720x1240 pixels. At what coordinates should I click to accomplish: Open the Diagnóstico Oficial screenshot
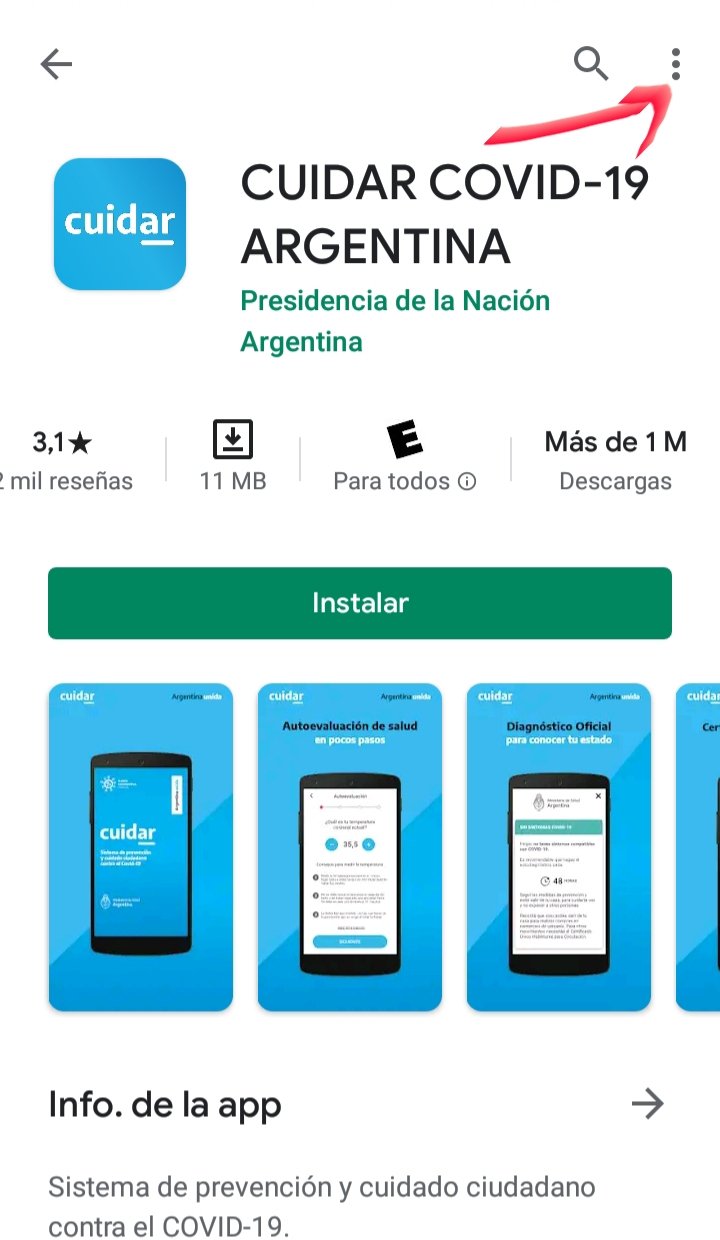[x=559, y=847]
